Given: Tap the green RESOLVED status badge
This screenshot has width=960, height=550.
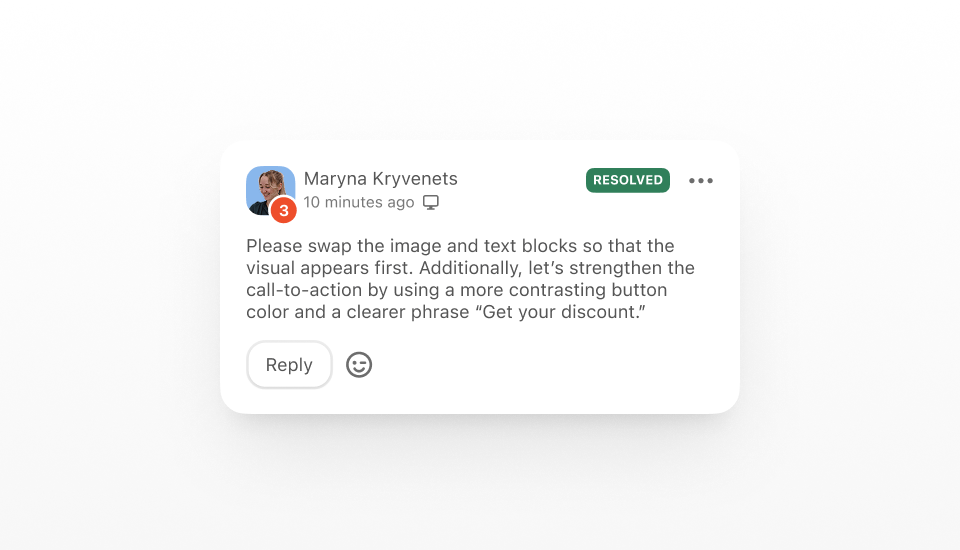Looking at the screenshot, I should (627, 180).
